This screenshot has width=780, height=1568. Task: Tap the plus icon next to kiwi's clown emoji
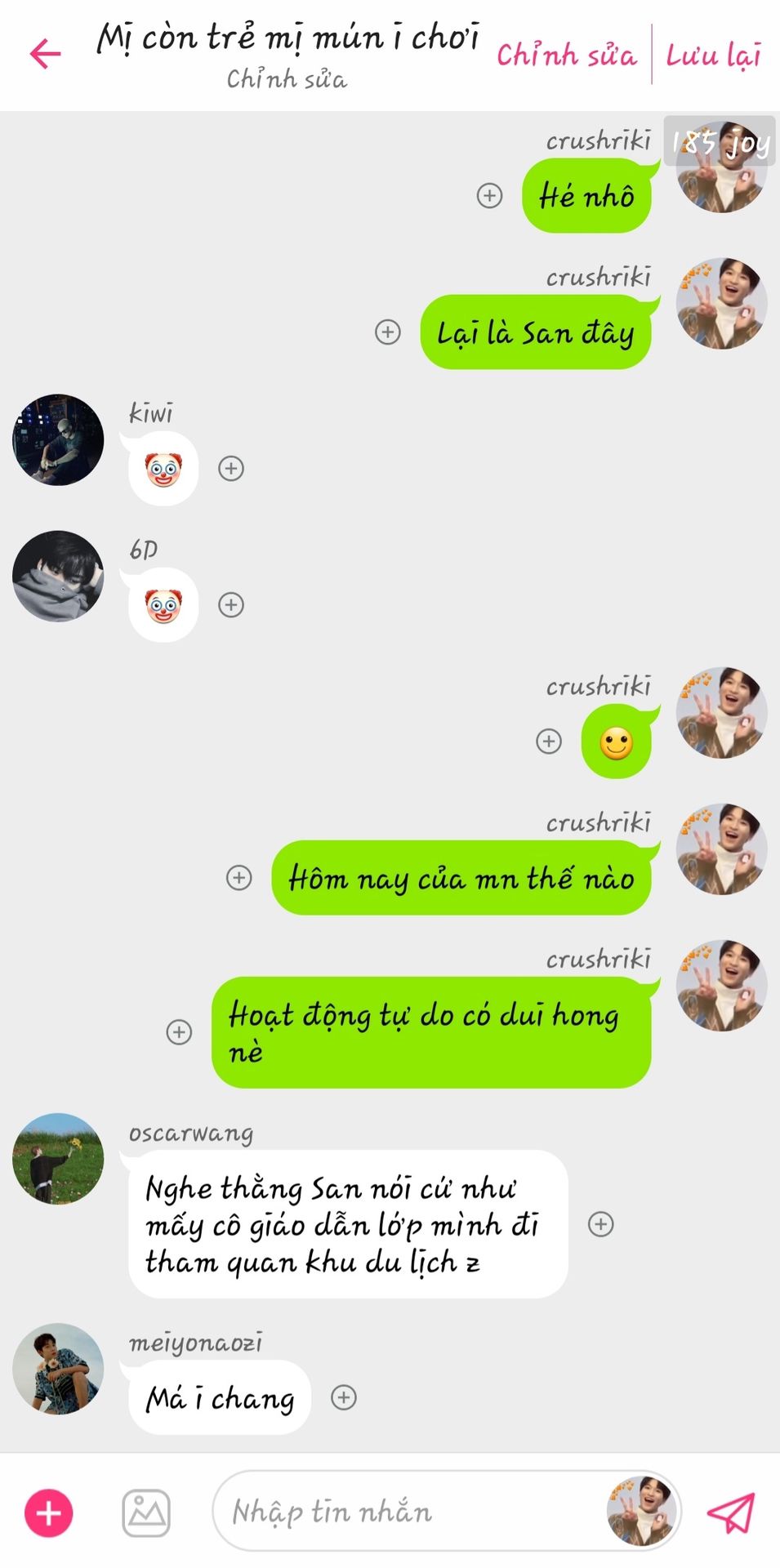coord(231,468)
